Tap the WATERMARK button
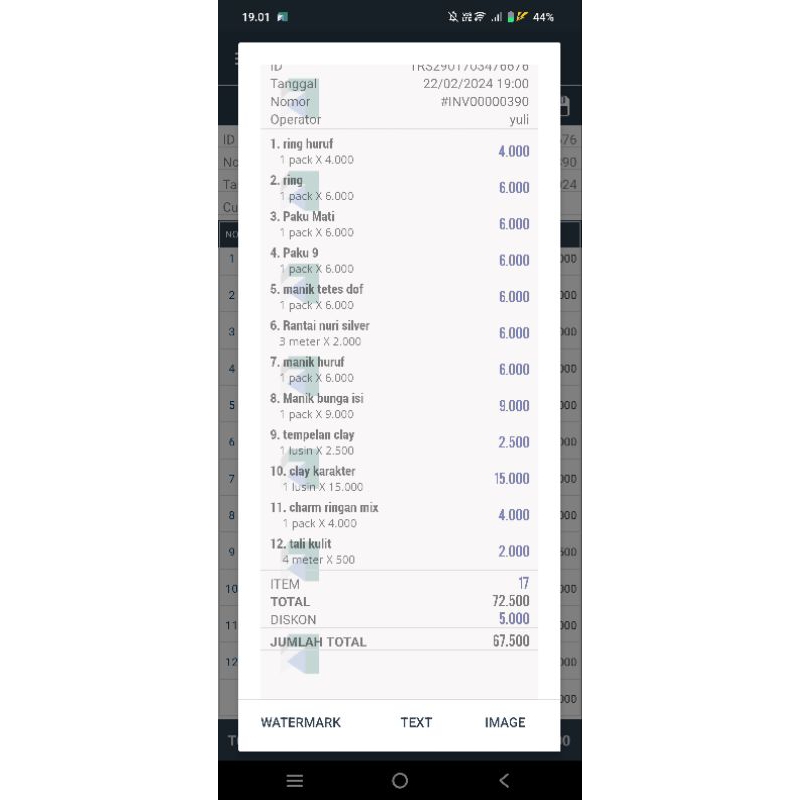Viewport: 800px width, 800px height. (300, 722)
